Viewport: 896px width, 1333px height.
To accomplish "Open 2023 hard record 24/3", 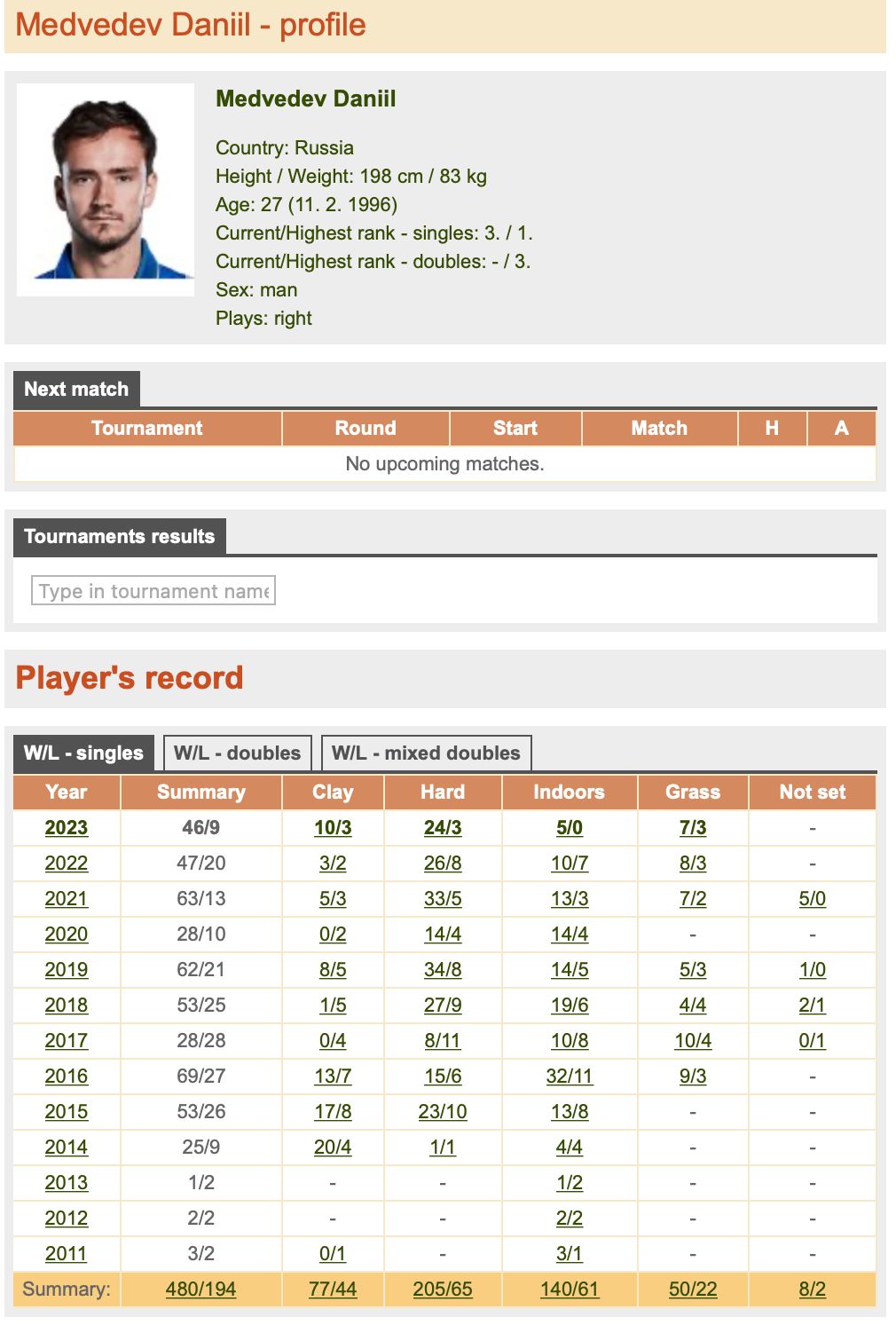I will [x=443, y=828].
